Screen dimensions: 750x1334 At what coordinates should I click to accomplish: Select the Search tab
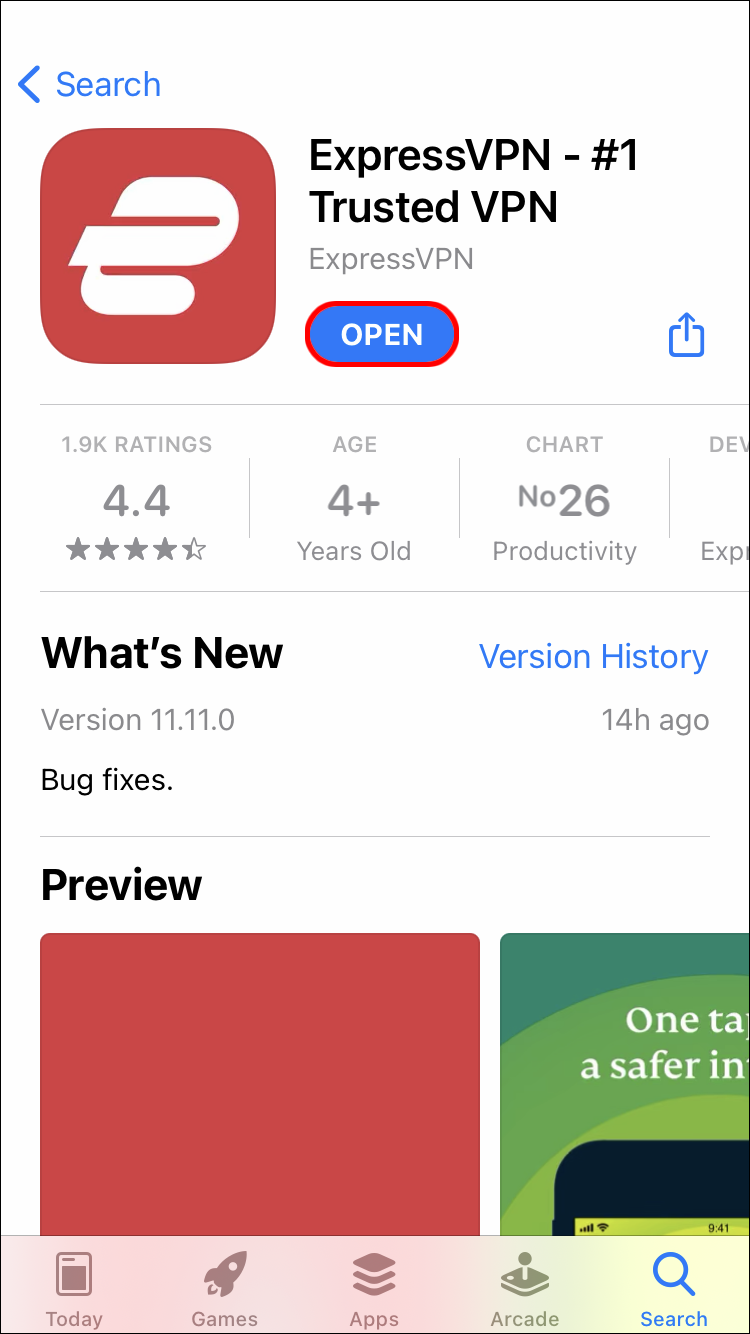[x=673, y=1288]
